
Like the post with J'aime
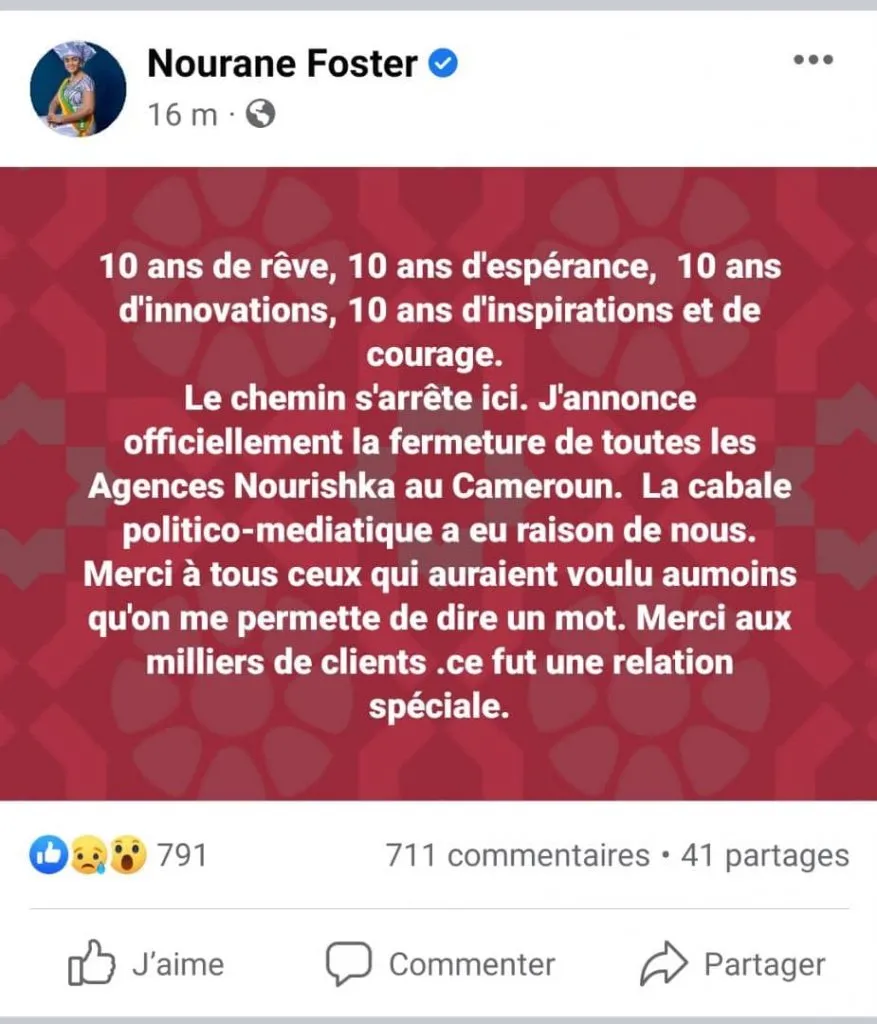146,964
